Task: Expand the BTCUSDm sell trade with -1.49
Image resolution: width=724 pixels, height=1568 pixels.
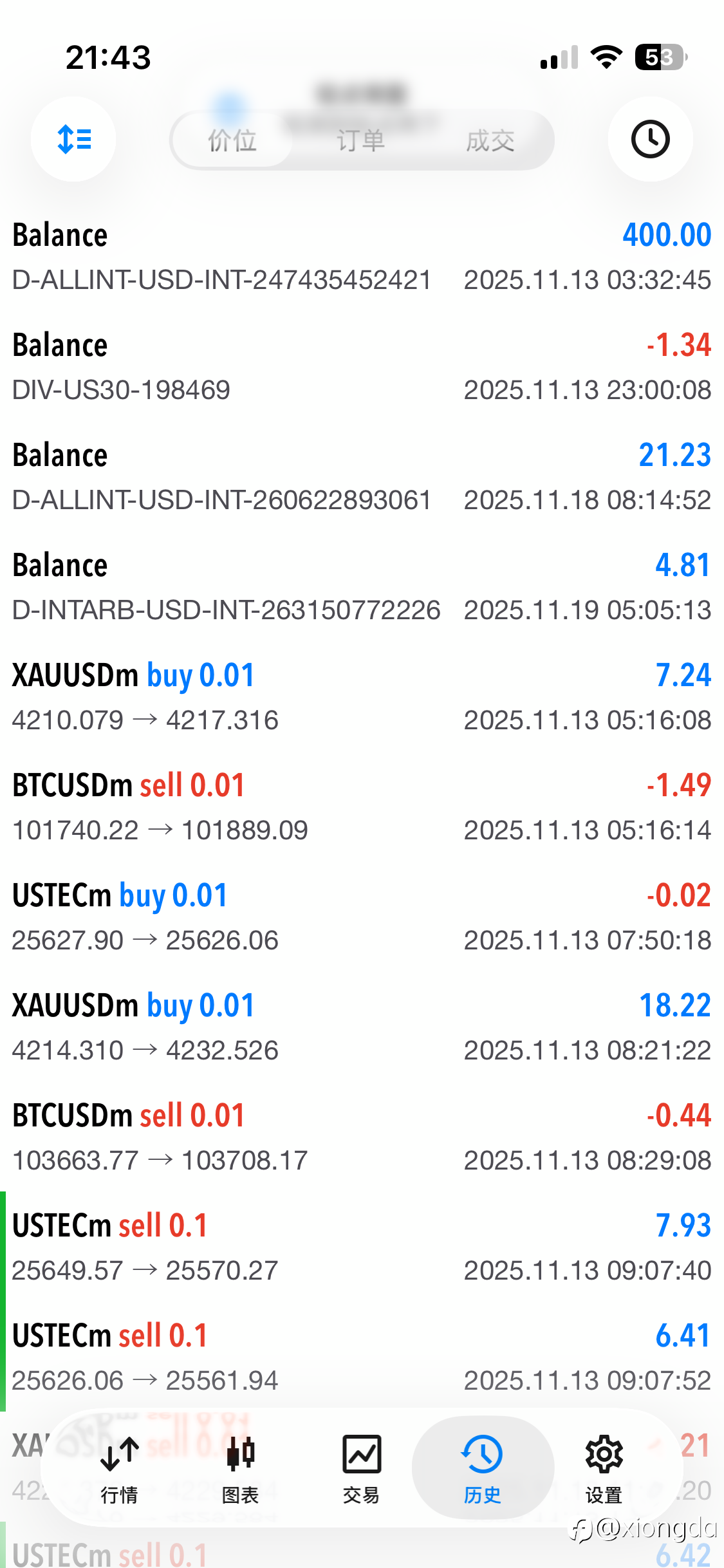Action: tap(362, 807)
